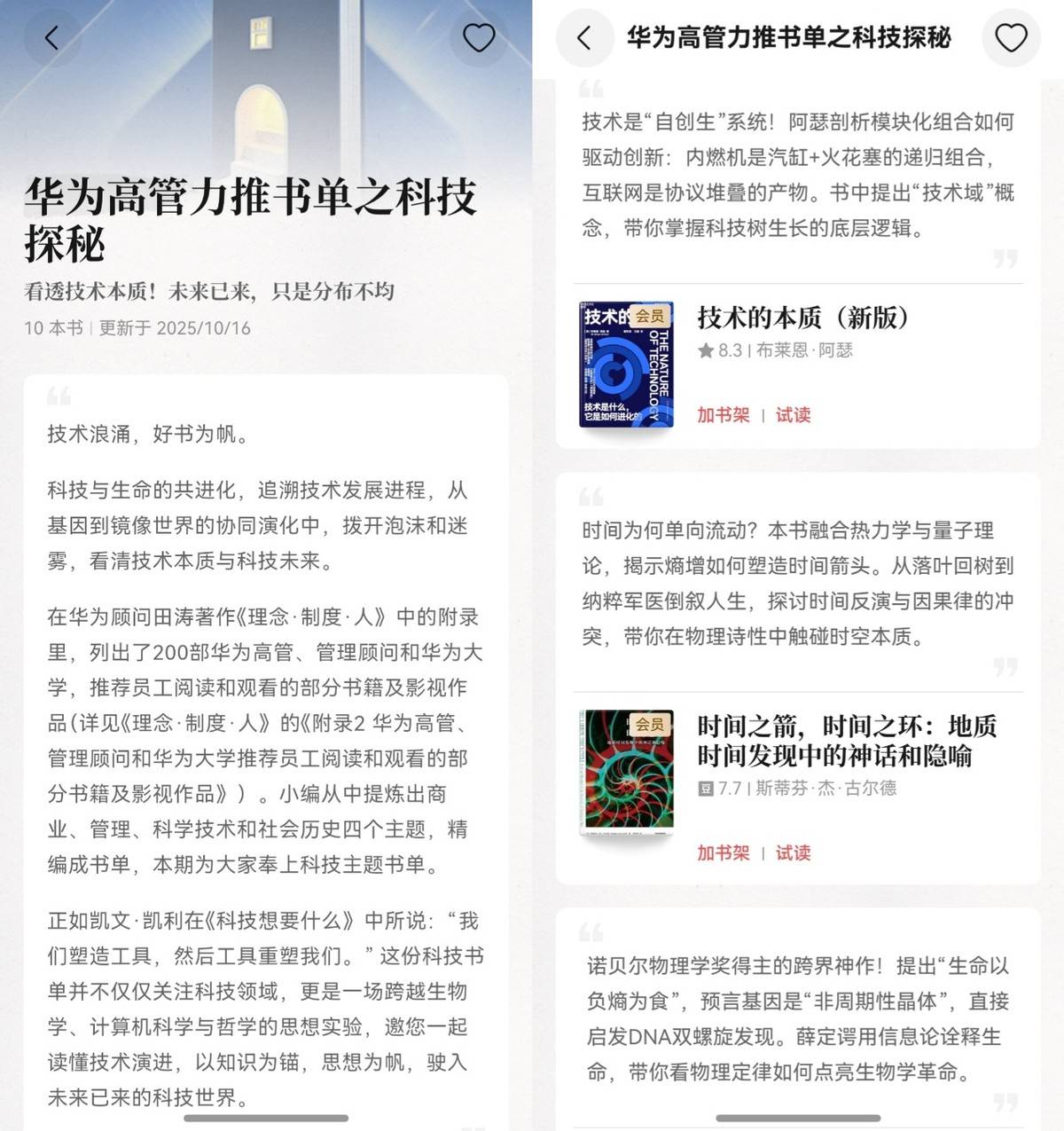This screenshot has width=1064, height=1131.
Task: Tap 加书架 under 技术的本质
Action: tap(724, 415)
